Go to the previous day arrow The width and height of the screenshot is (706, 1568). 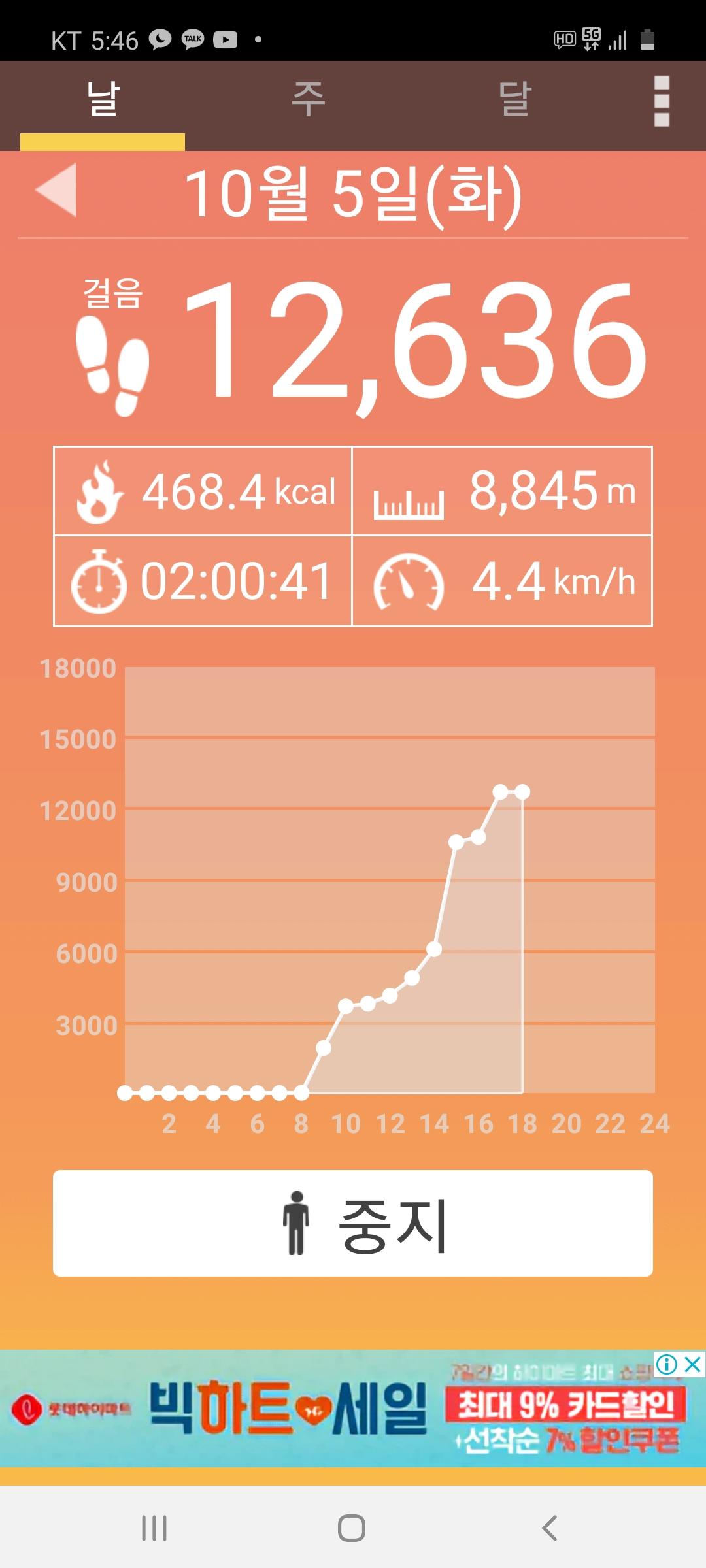click(57, 190)
